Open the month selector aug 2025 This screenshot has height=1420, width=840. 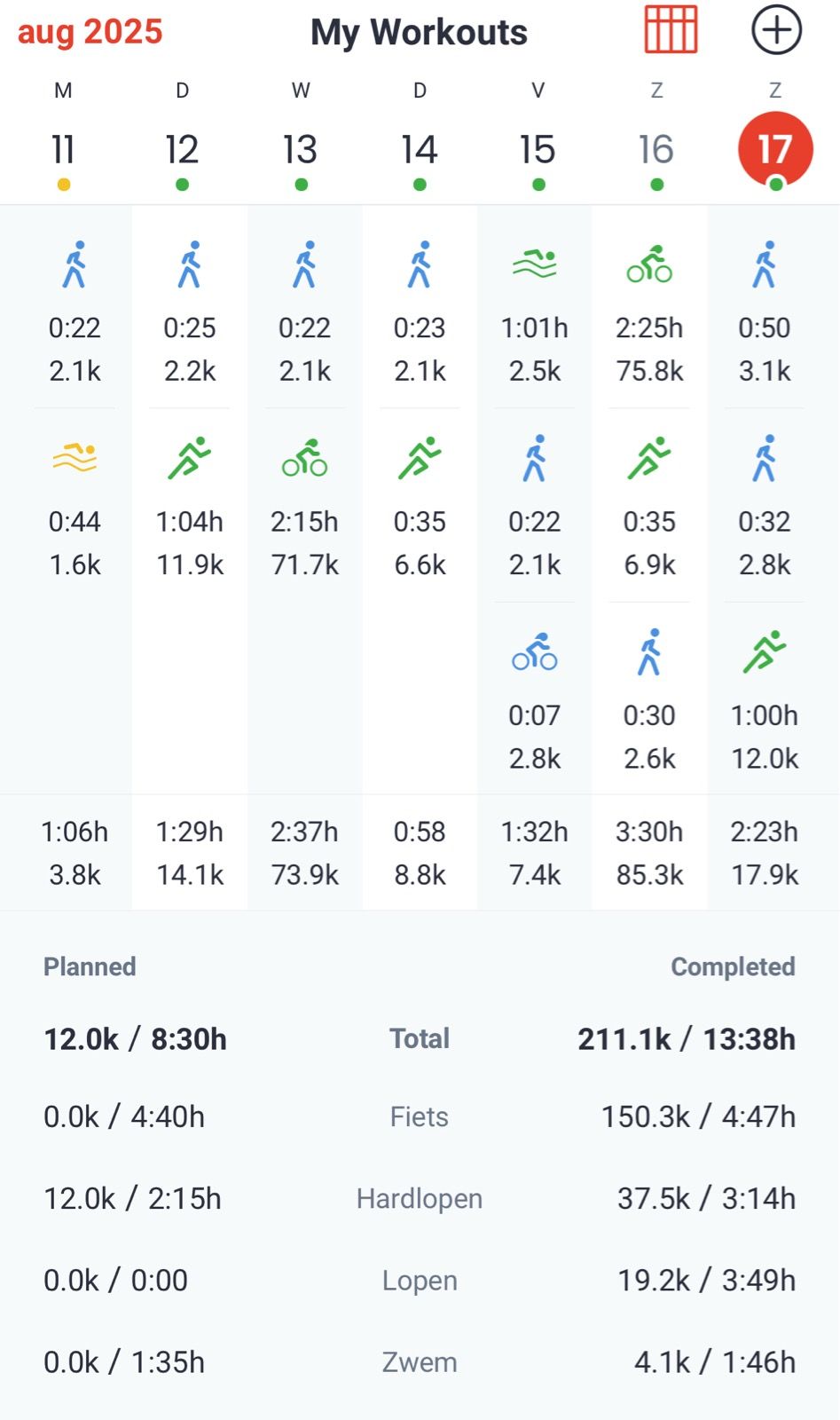click(90, 32)
